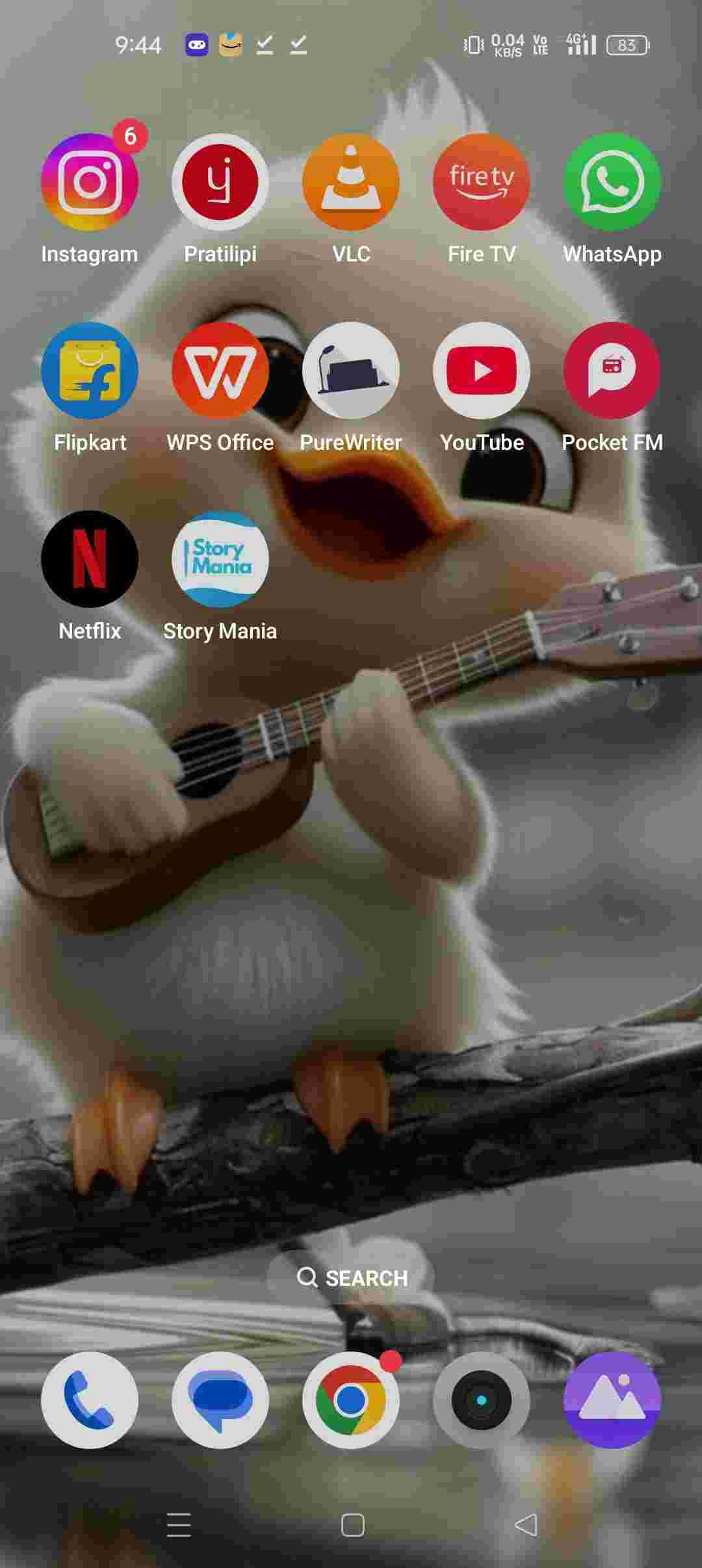The height and width of the screenshot is (1568, 702).
Task: Launch WPS Office
Action: click(220, 371)
